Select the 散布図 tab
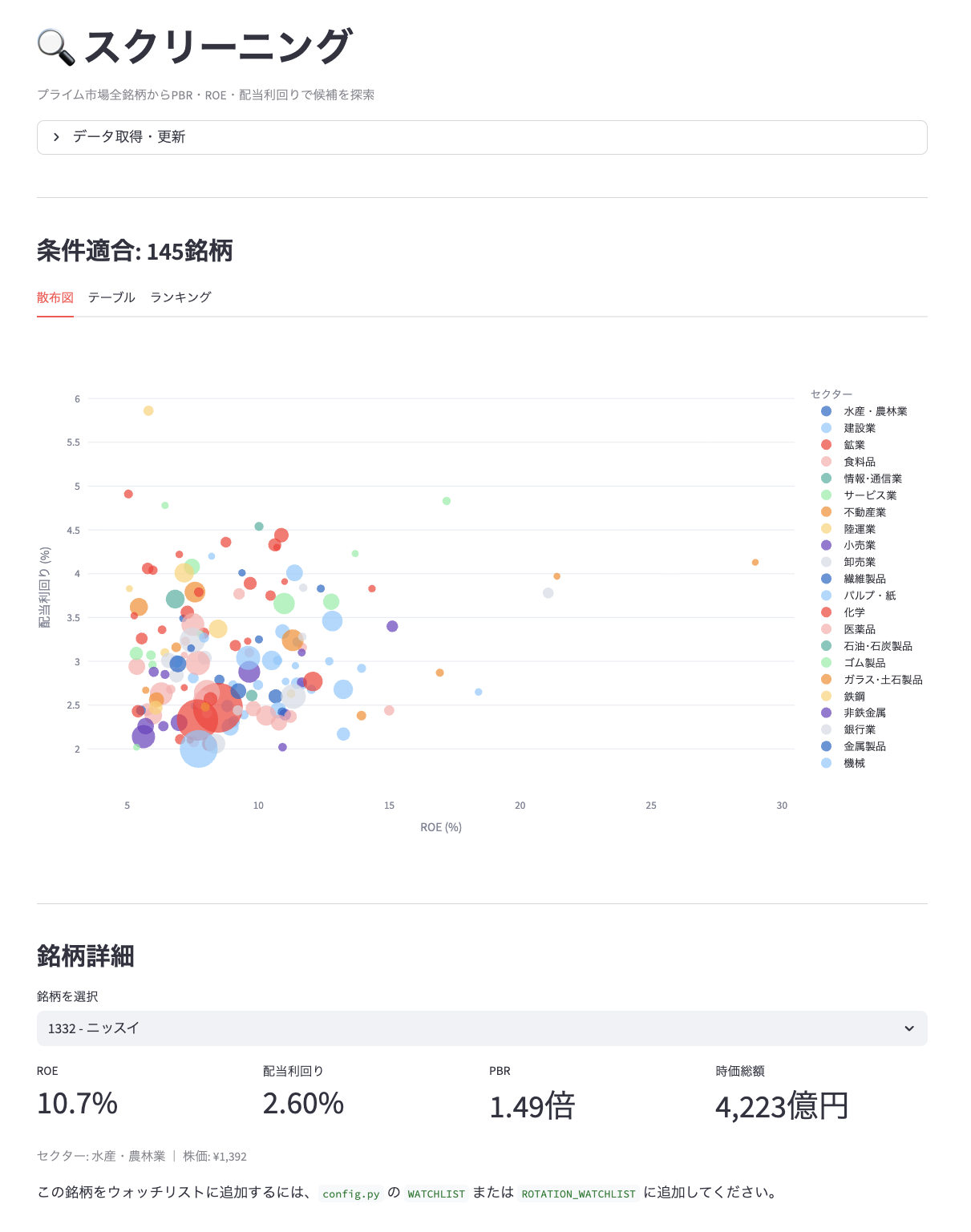Image resolution: width=971 pixels, height=1232 pixels. 55,297
